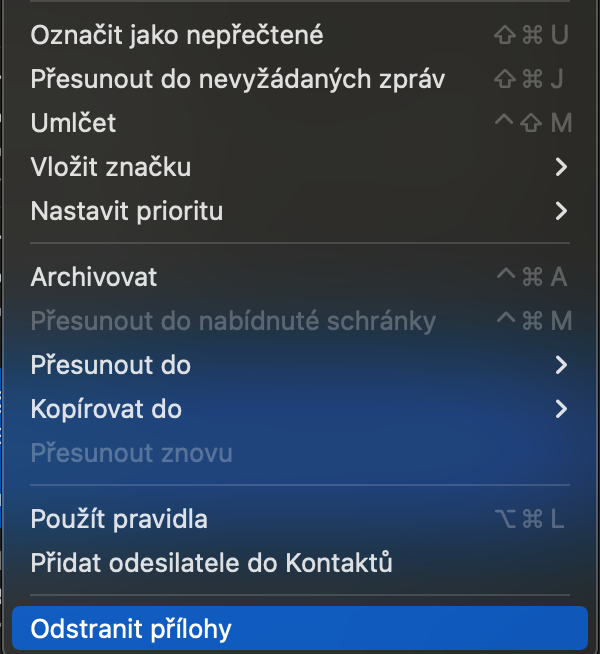Choose Použít pravidla
Viewport: 600px width, 654px height.
(x=119, y=519)
